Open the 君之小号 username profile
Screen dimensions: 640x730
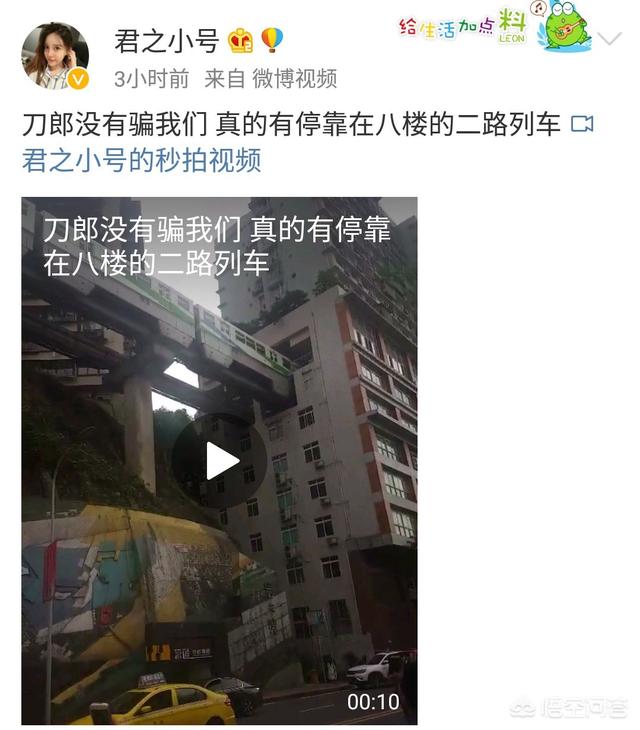166,41
